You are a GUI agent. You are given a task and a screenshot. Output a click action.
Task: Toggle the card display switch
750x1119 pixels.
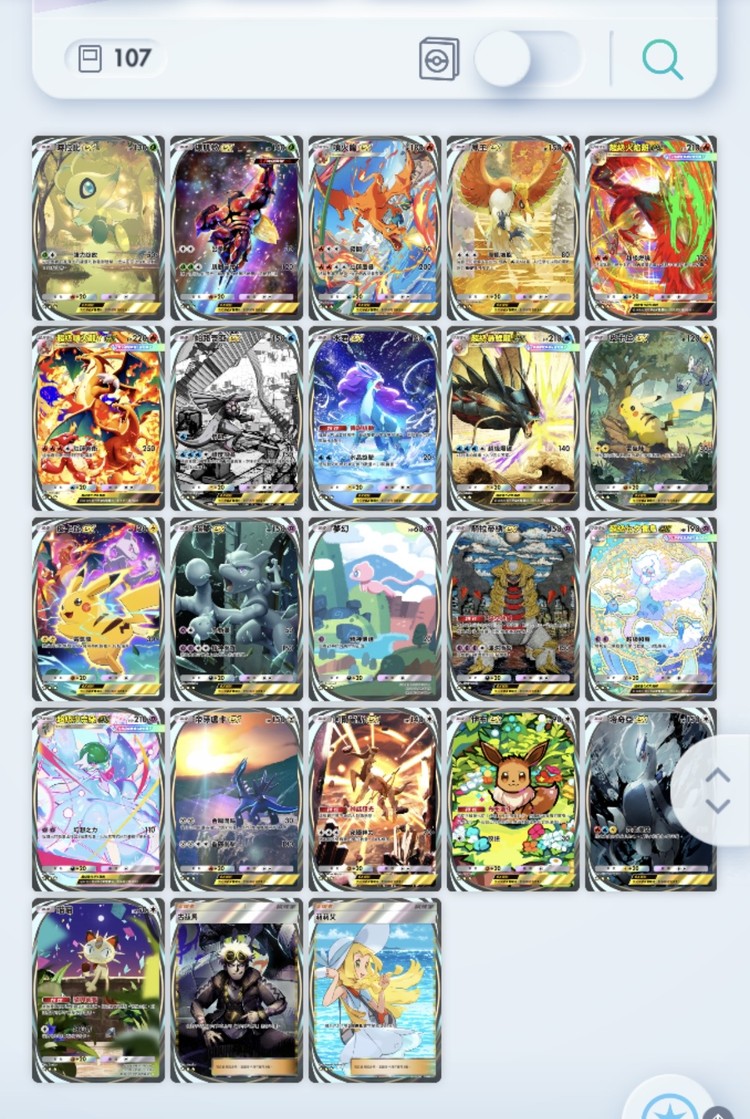click(527, 59)
